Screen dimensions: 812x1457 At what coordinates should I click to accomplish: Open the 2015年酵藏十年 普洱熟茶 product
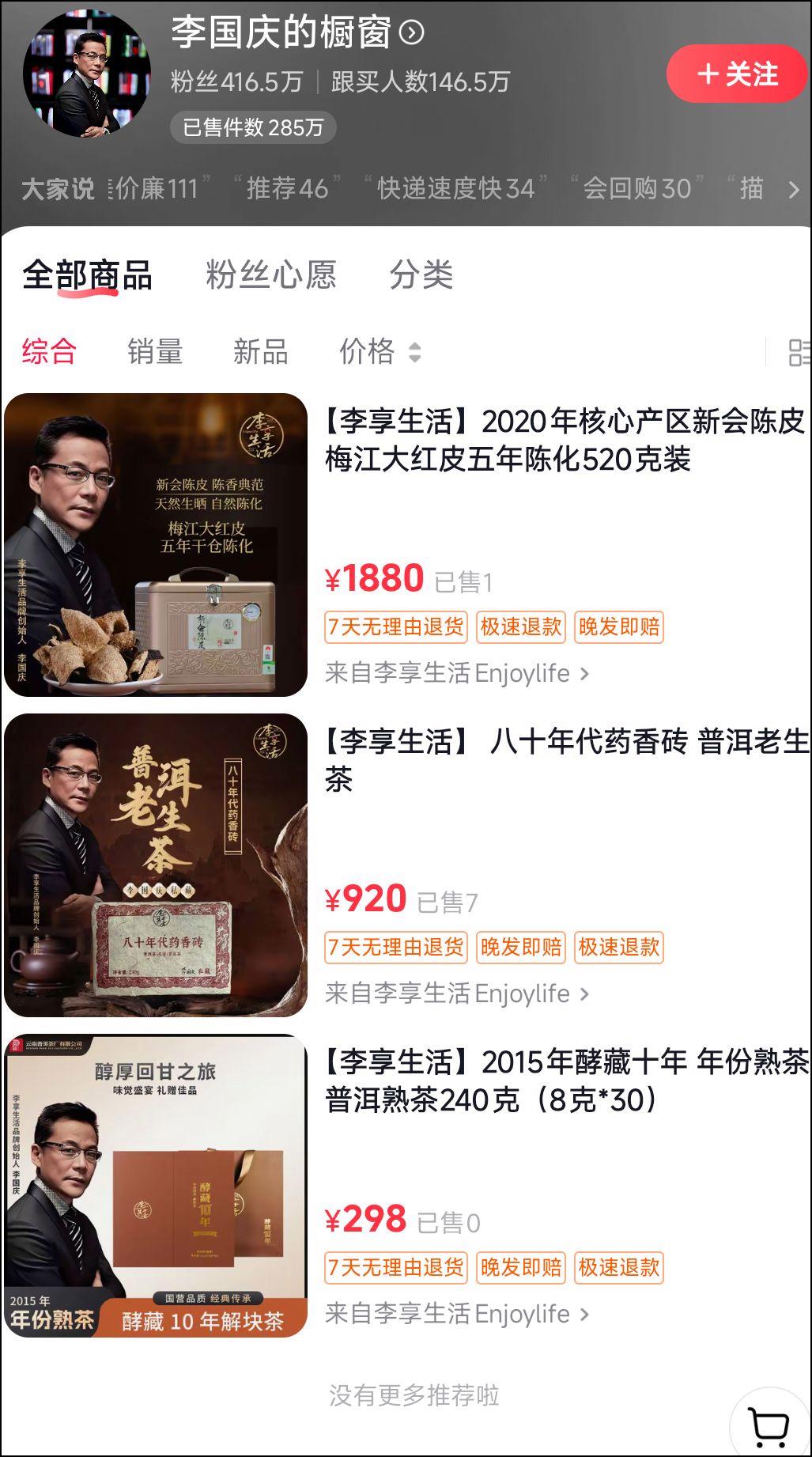pos(565,1080)
